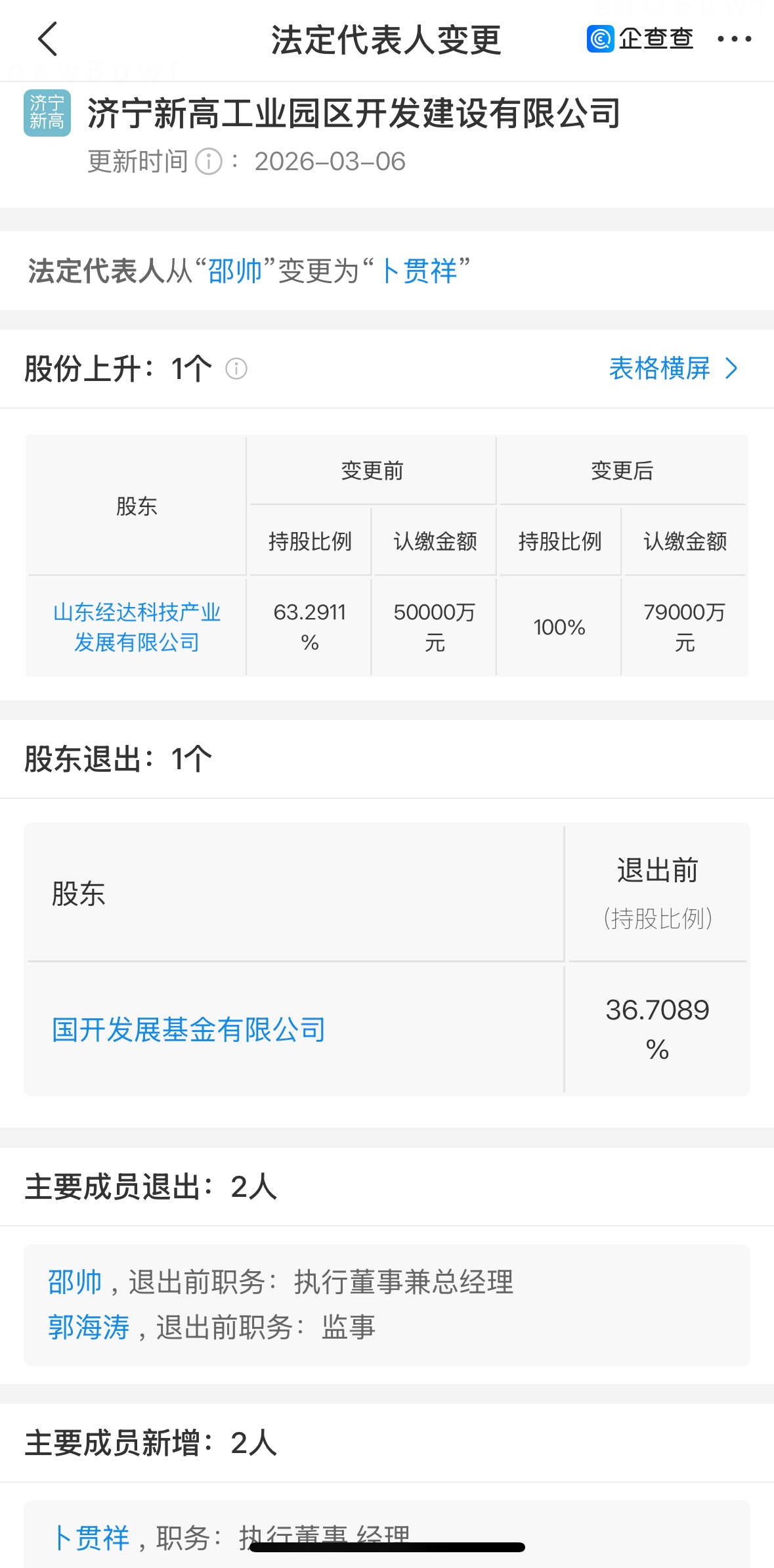Viewport: 774px width, 1568px height.
Task: Open 卜贯祥 under newly added members
Action: tap(91, 1537)
